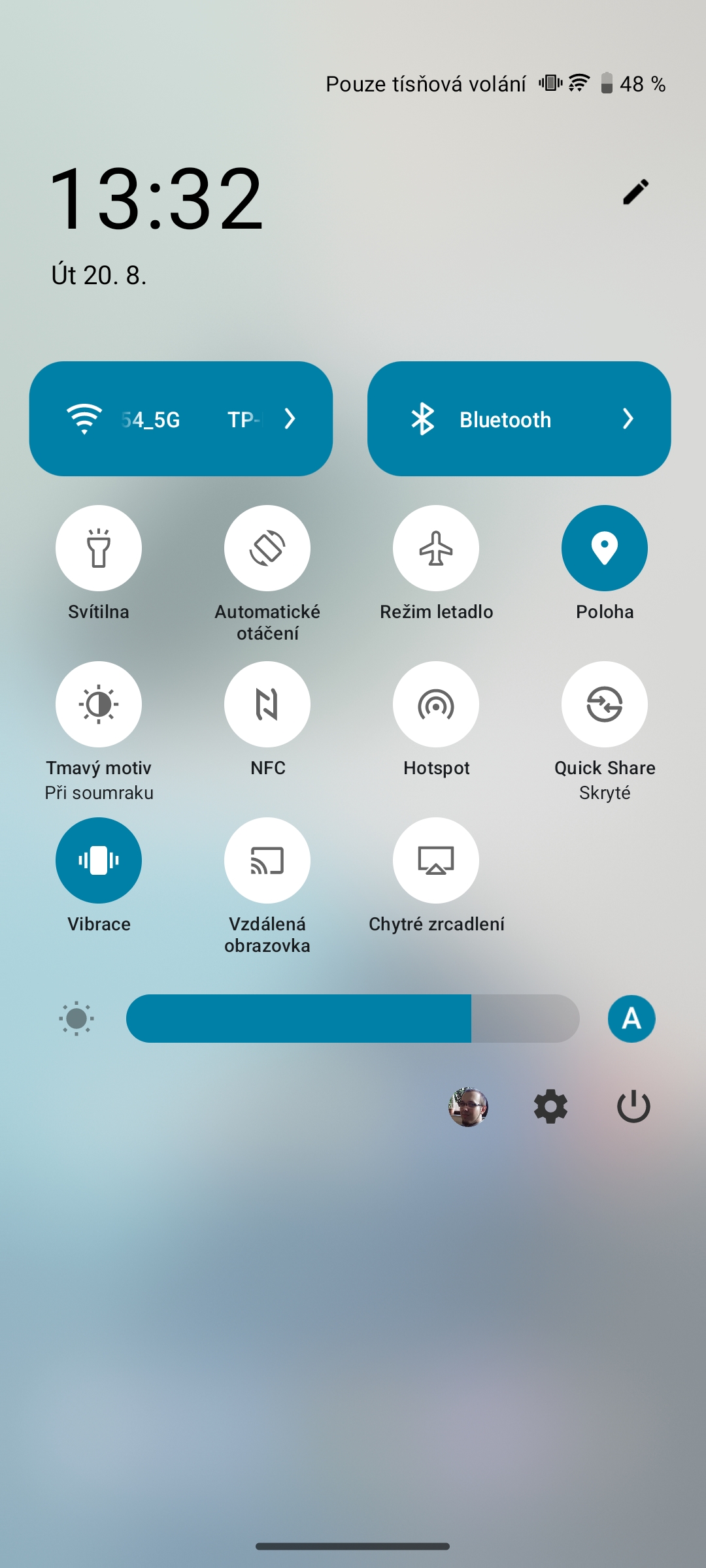Open Vzdálená obrazovka casting
The image size is (706, 1568).
click(267, 860)
